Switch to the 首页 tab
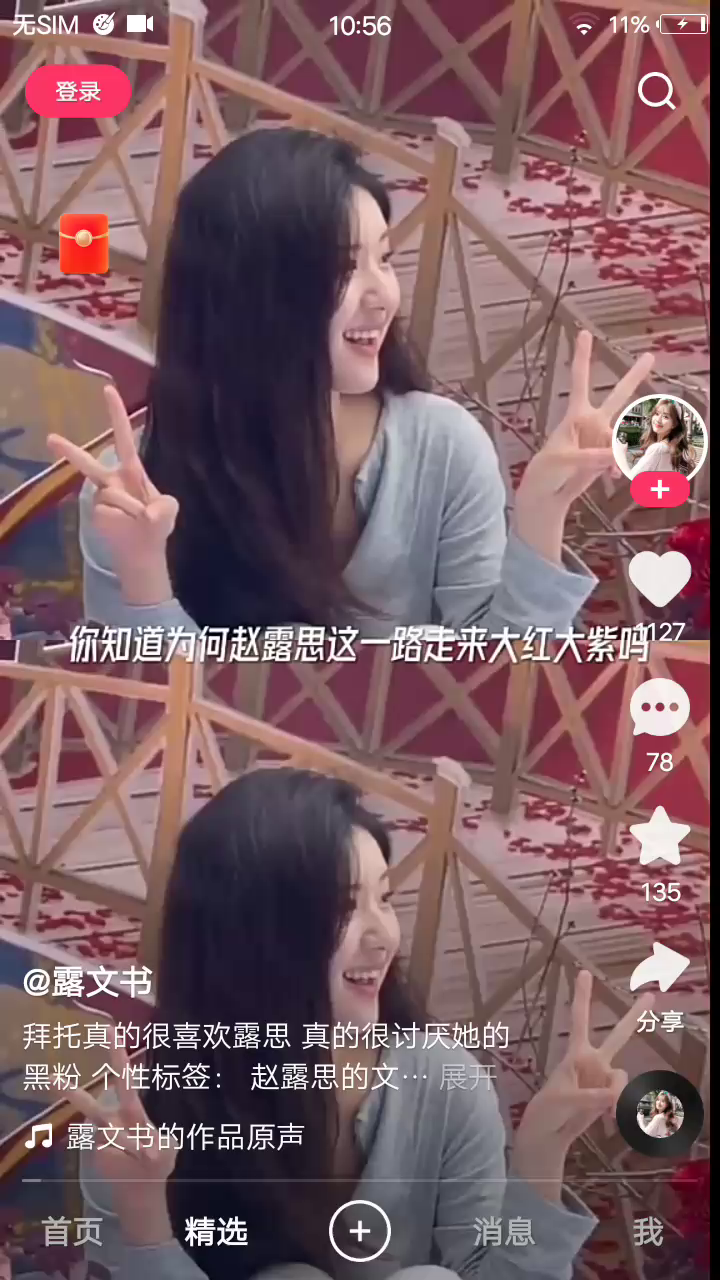720x1280 pixels. pos(72,1232)
